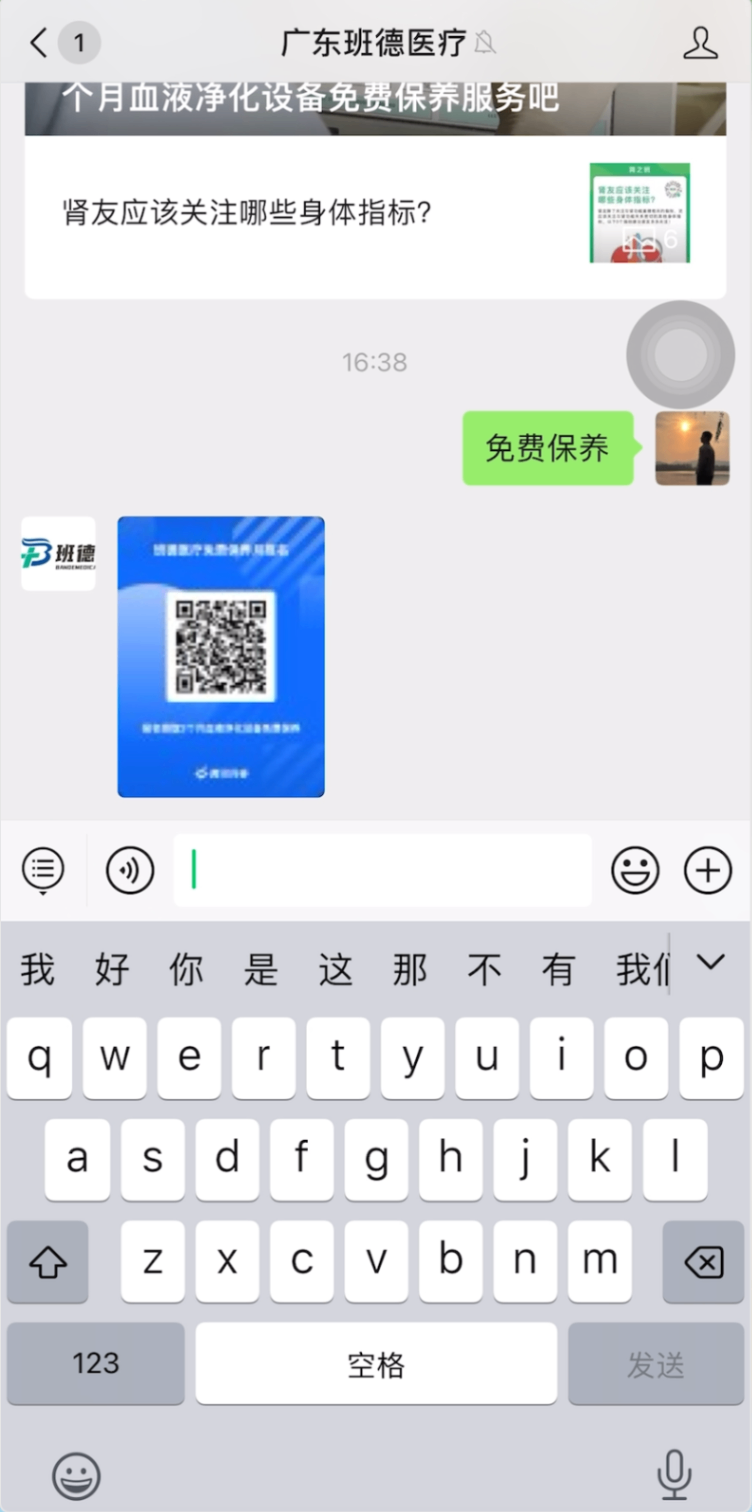This screenshot has height=1512, width=752.
Task: Open the plus attachments menu
Action: click(x=708, y=870)
